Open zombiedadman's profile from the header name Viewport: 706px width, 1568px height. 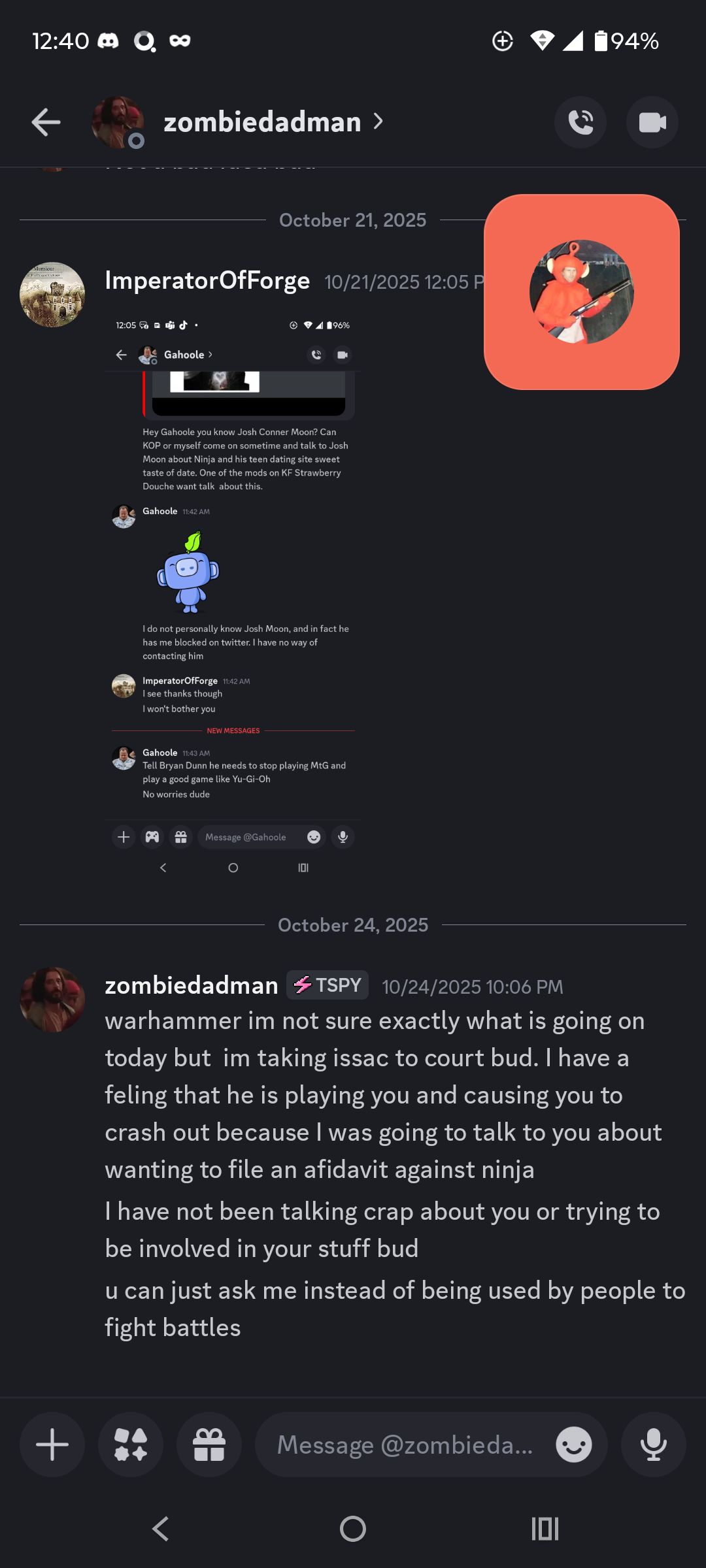coord(263,122)
